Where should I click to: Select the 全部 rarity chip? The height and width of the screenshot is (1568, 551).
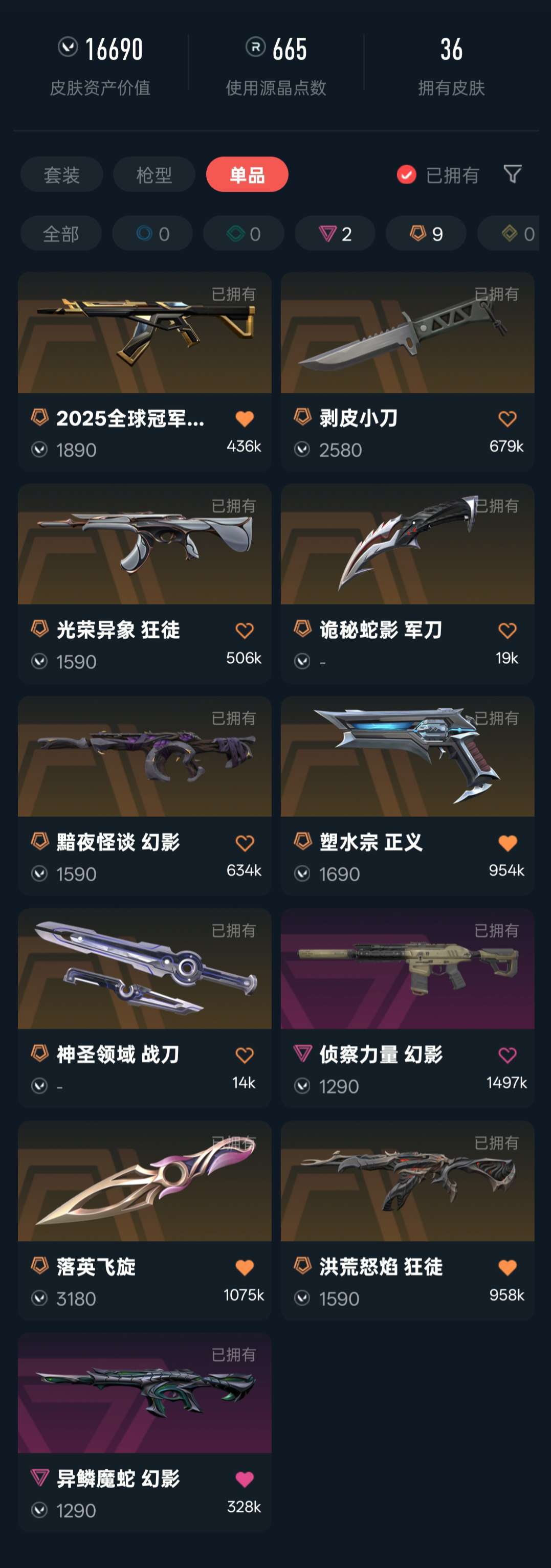[61, 233]
